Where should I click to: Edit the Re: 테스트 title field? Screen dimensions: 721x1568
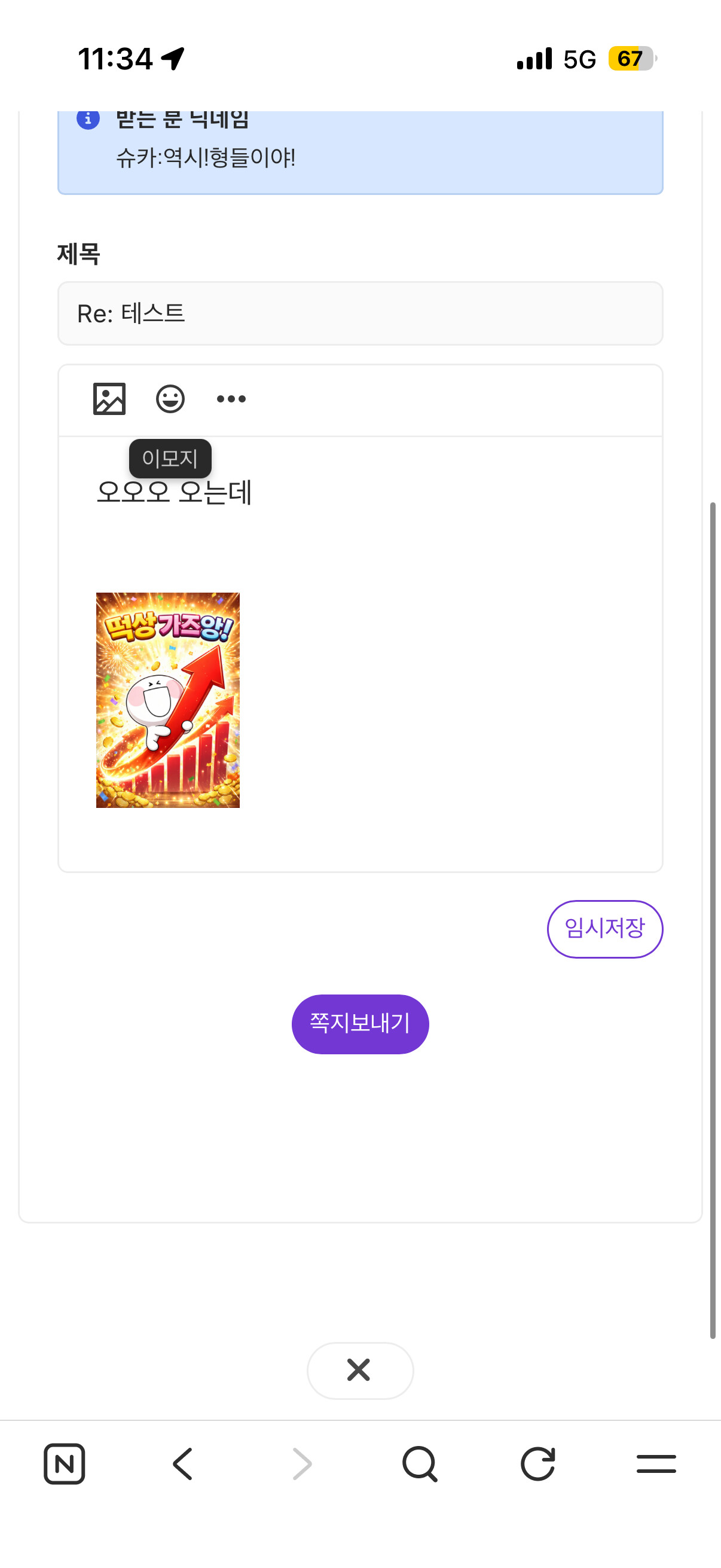pos(359,313)
